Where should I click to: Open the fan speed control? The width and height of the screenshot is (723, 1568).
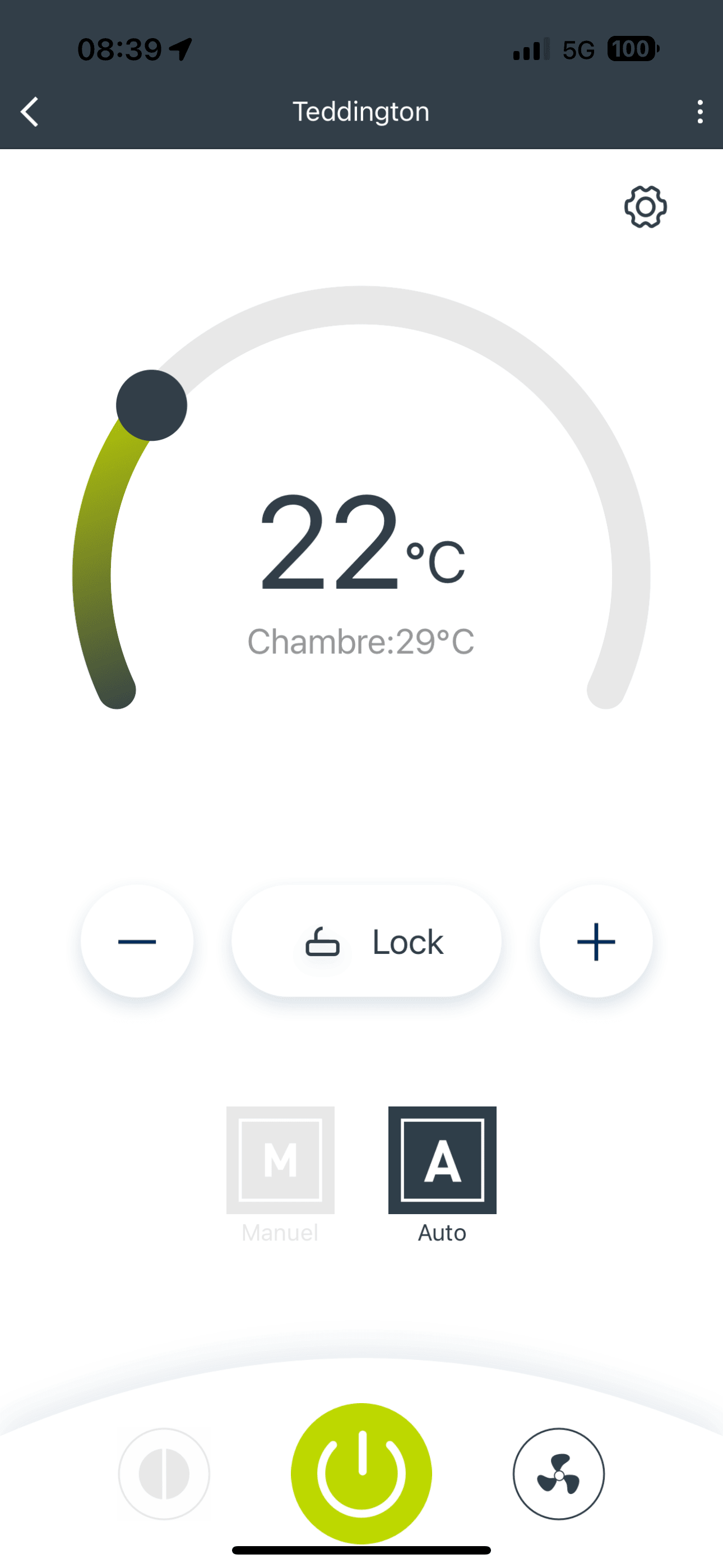tap(558, 1474)
